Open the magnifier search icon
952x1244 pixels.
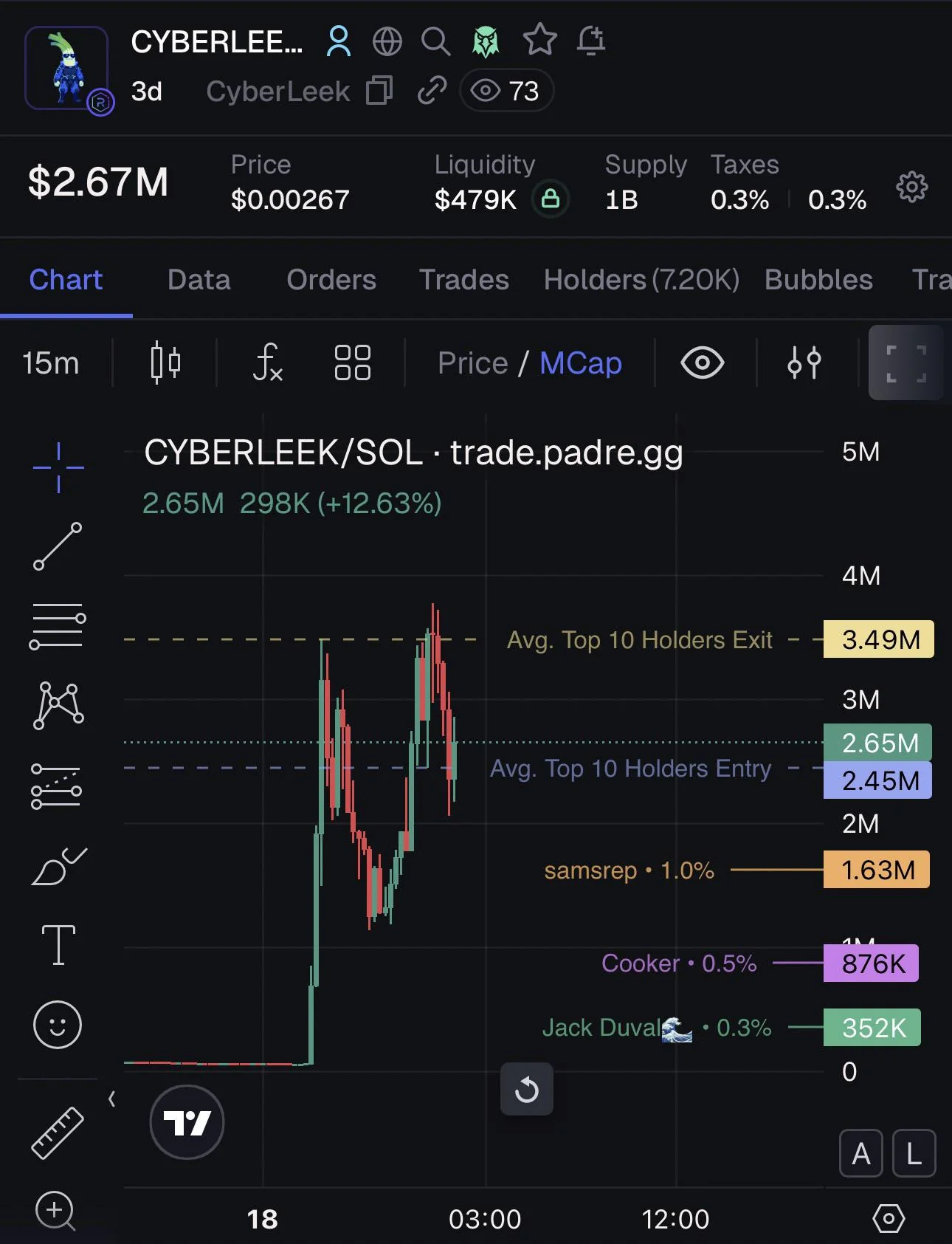pyautogui.click(x=435, y=41)
